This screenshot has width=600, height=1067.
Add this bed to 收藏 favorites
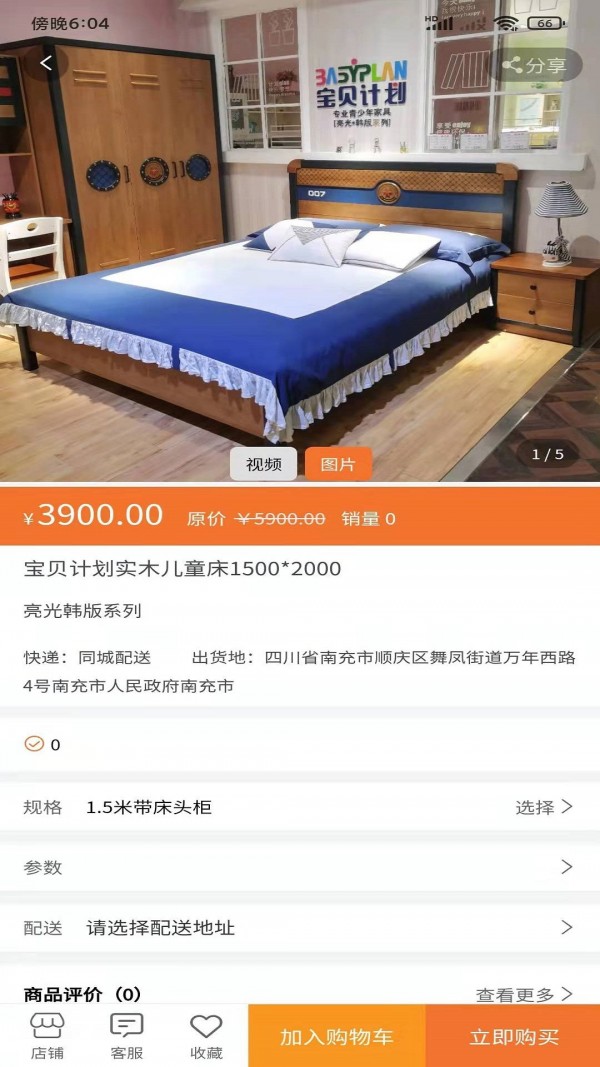(206, 1036)
